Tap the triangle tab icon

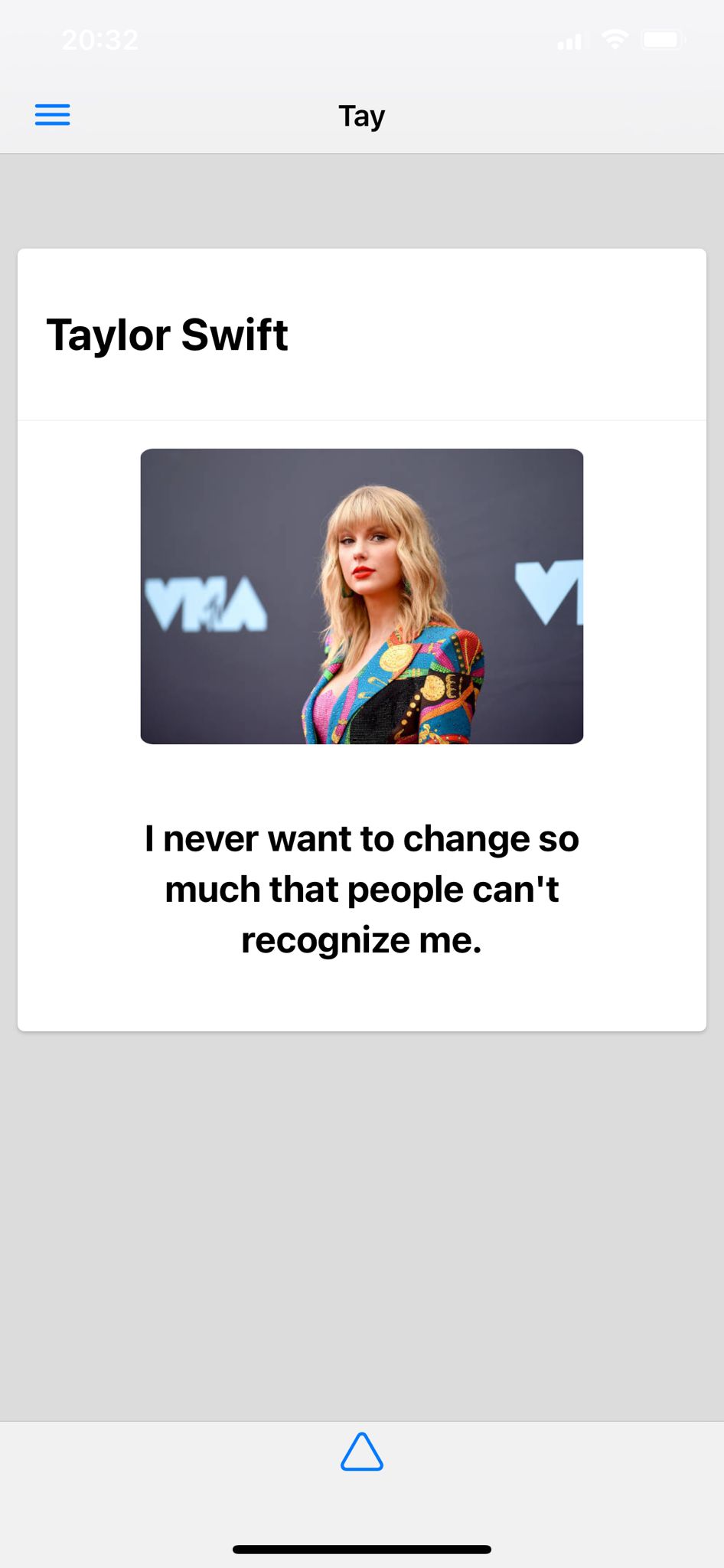[x=362, y=1452]
